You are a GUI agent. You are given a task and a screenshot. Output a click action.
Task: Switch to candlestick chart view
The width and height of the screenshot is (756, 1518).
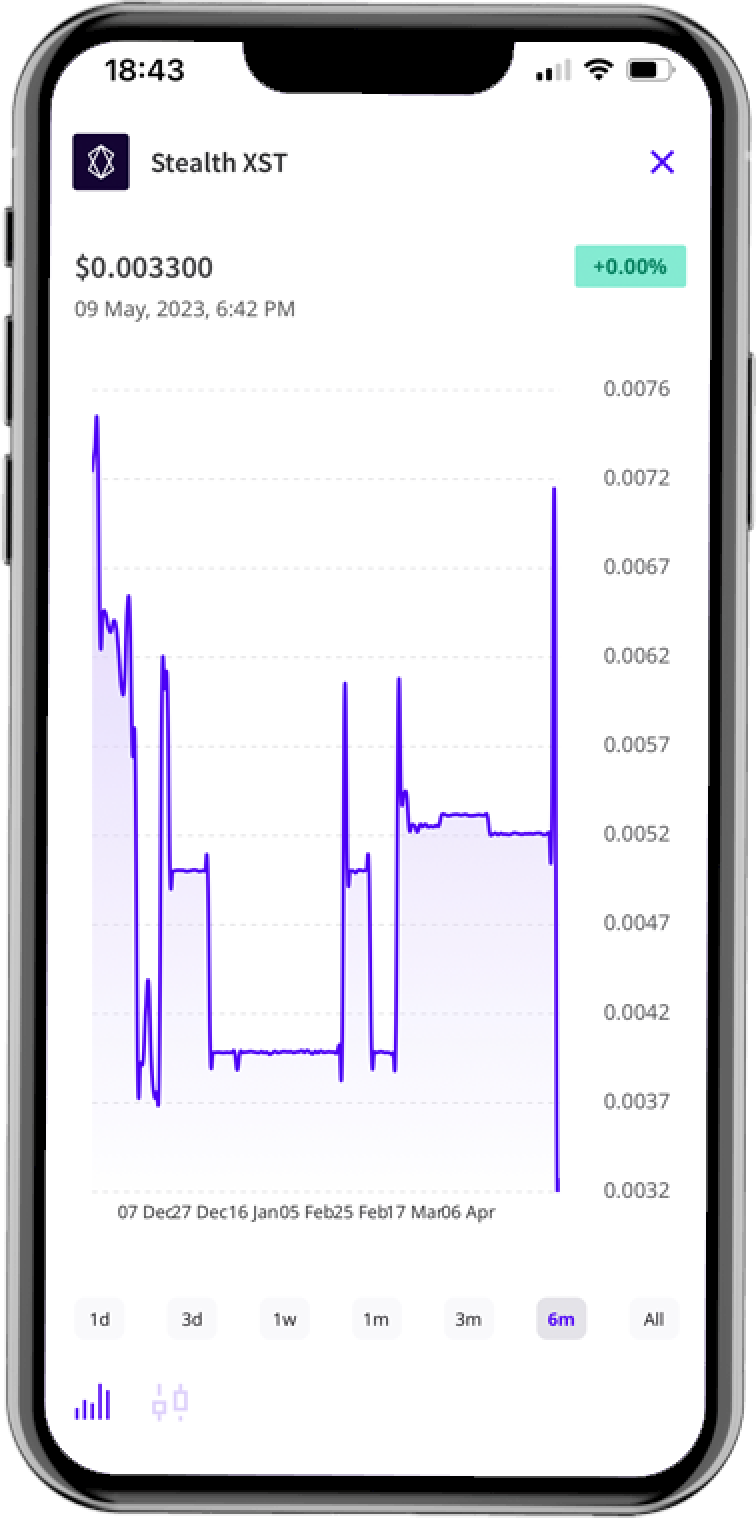pos(170,1402)
